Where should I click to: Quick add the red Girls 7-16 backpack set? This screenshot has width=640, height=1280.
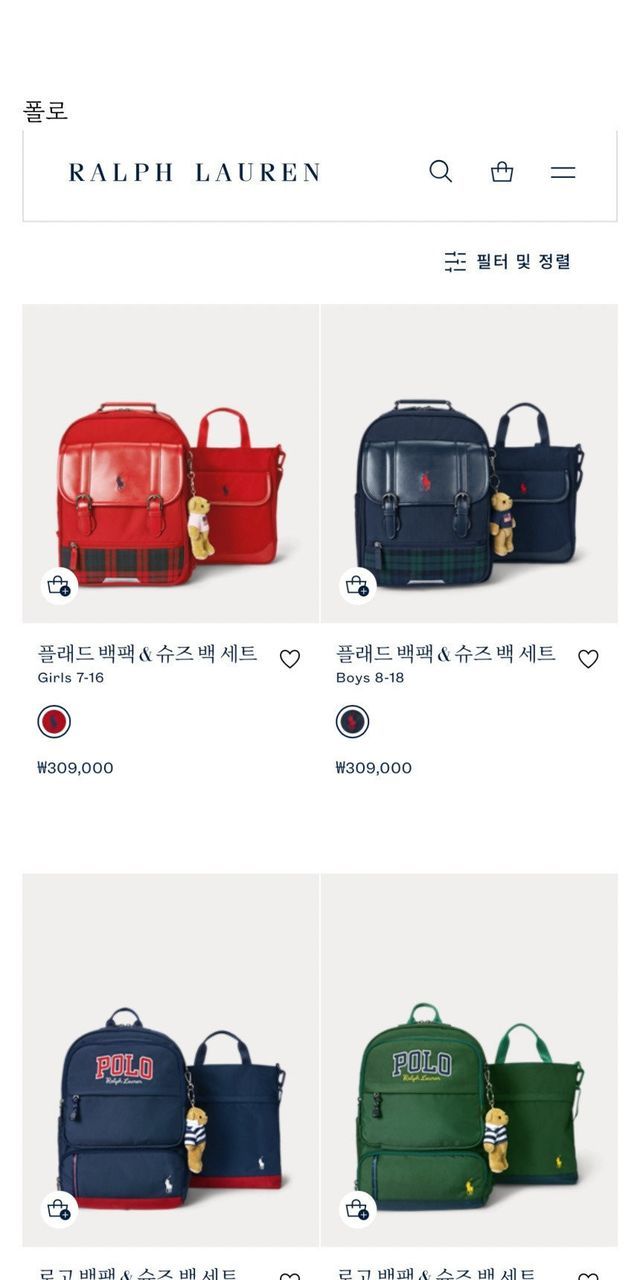point(59,586)
